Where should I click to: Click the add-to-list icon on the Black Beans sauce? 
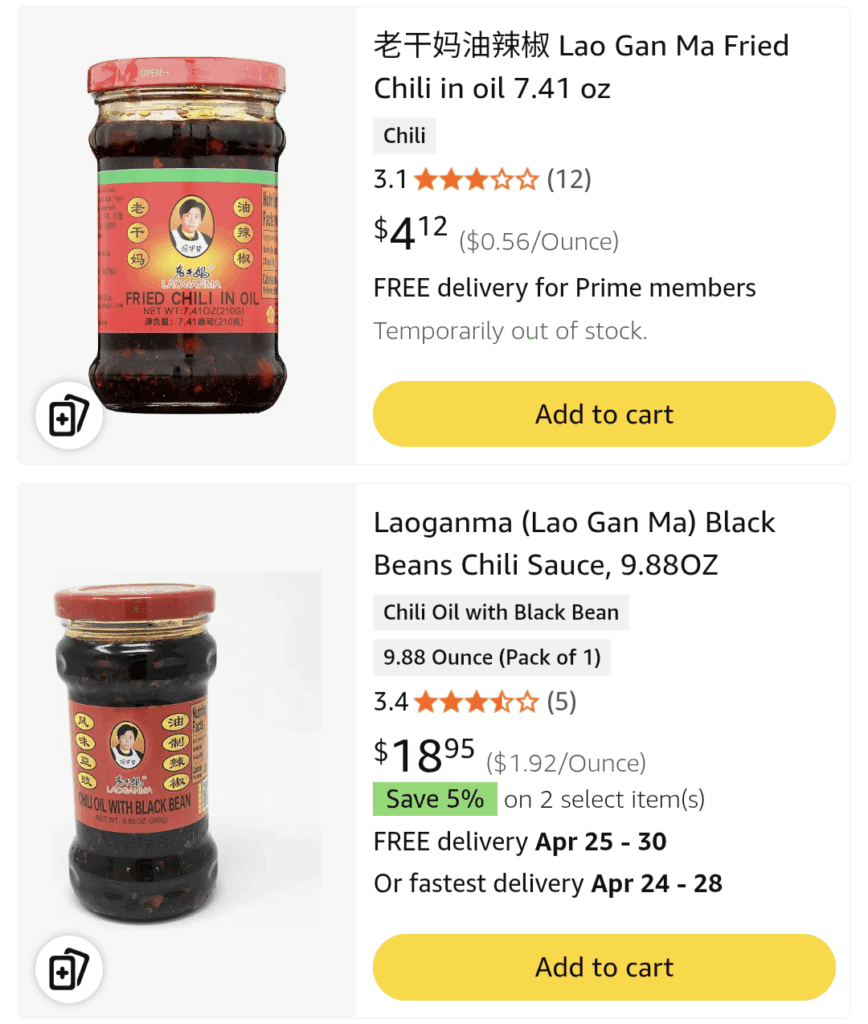[68, 969]
